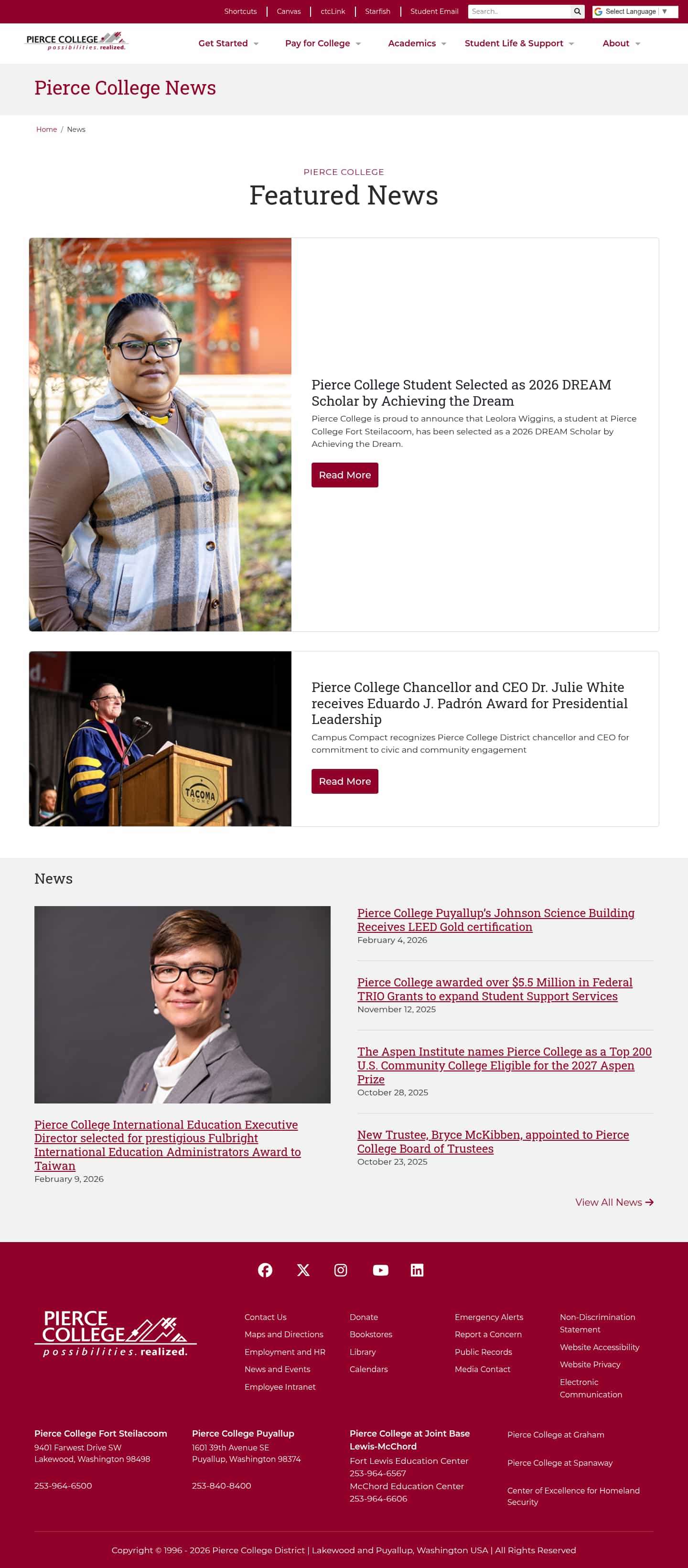This screenshot has width=688, height=1568.
Task: Expand the Academics menu
Action: [417, 44]
